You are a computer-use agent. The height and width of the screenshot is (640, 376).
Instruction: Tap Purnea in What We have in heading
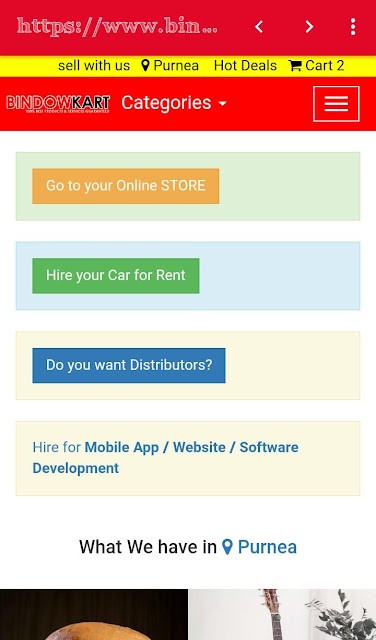pos(260,547)
